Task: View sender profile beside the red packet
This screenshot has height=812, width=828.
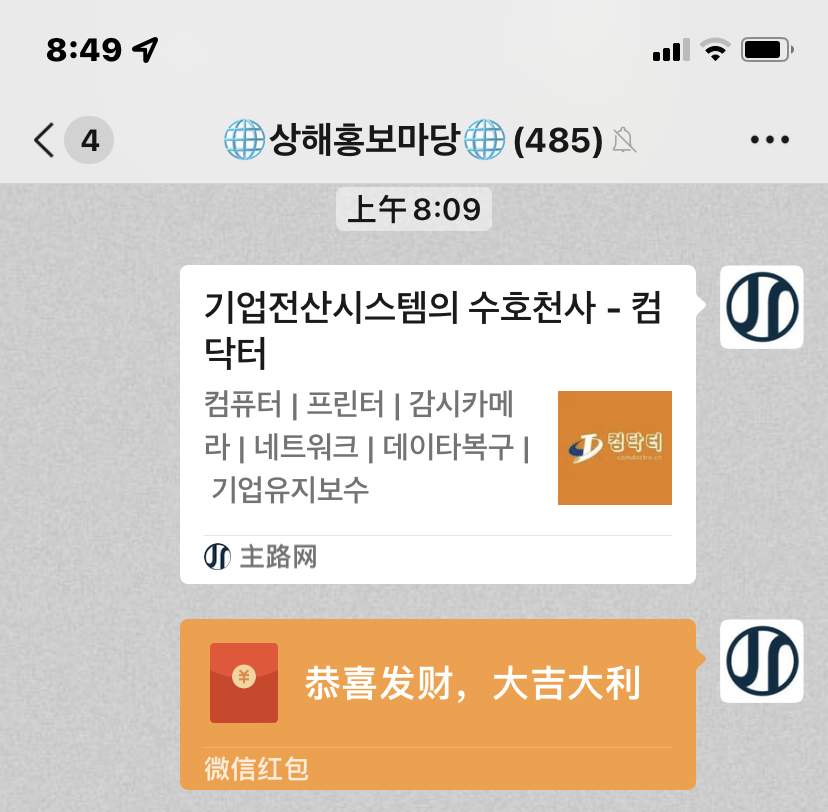Action: (761, 661)
